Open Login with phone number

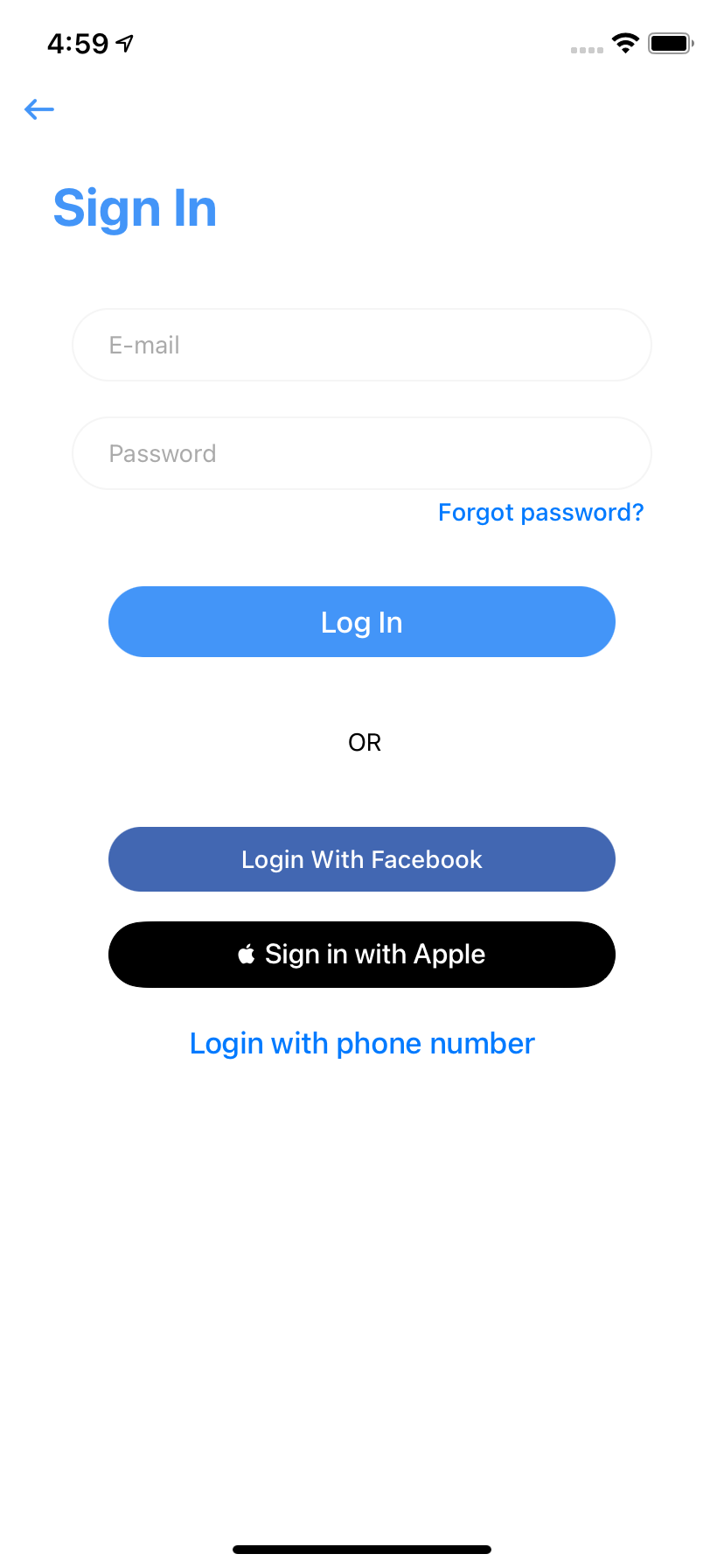click(x=362, y=1044)
